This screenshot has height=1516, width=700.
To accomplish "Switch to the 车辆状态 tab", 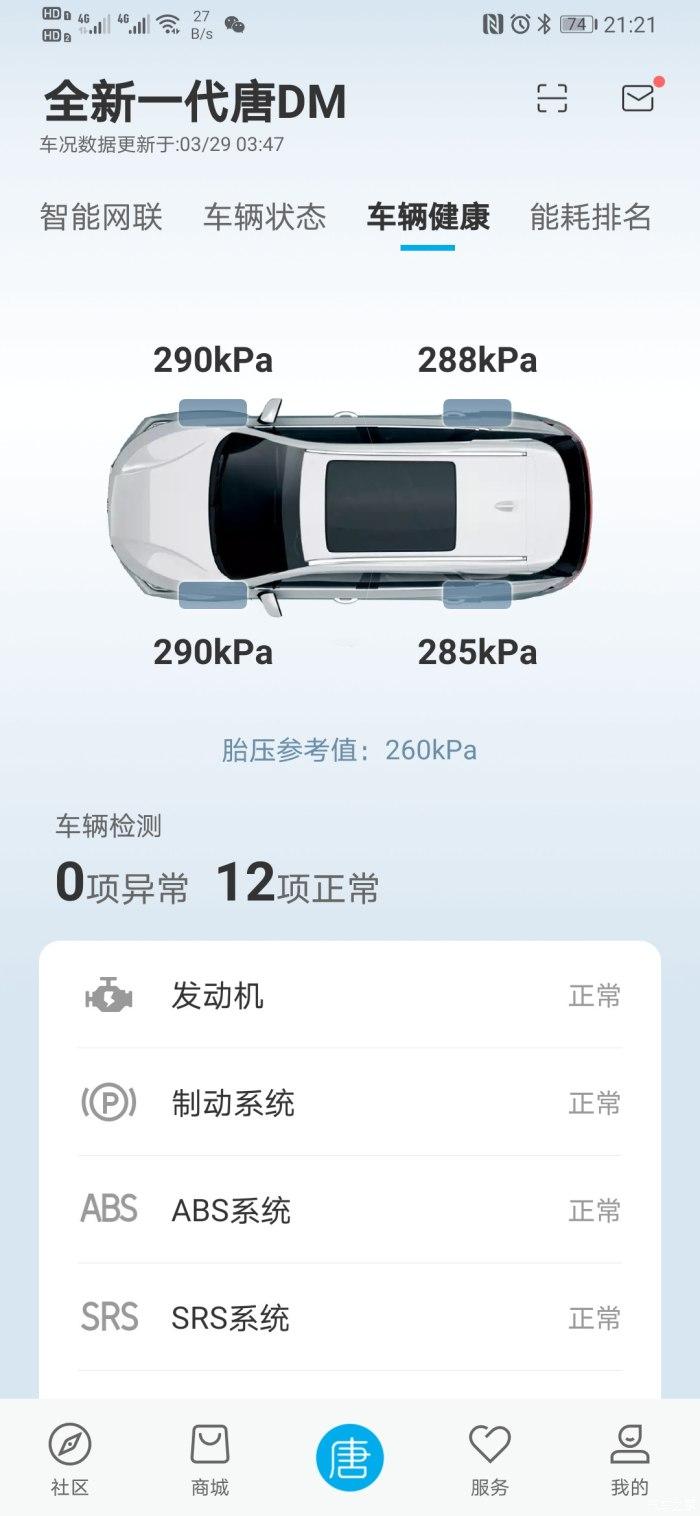I will click(x=265, y=217).
